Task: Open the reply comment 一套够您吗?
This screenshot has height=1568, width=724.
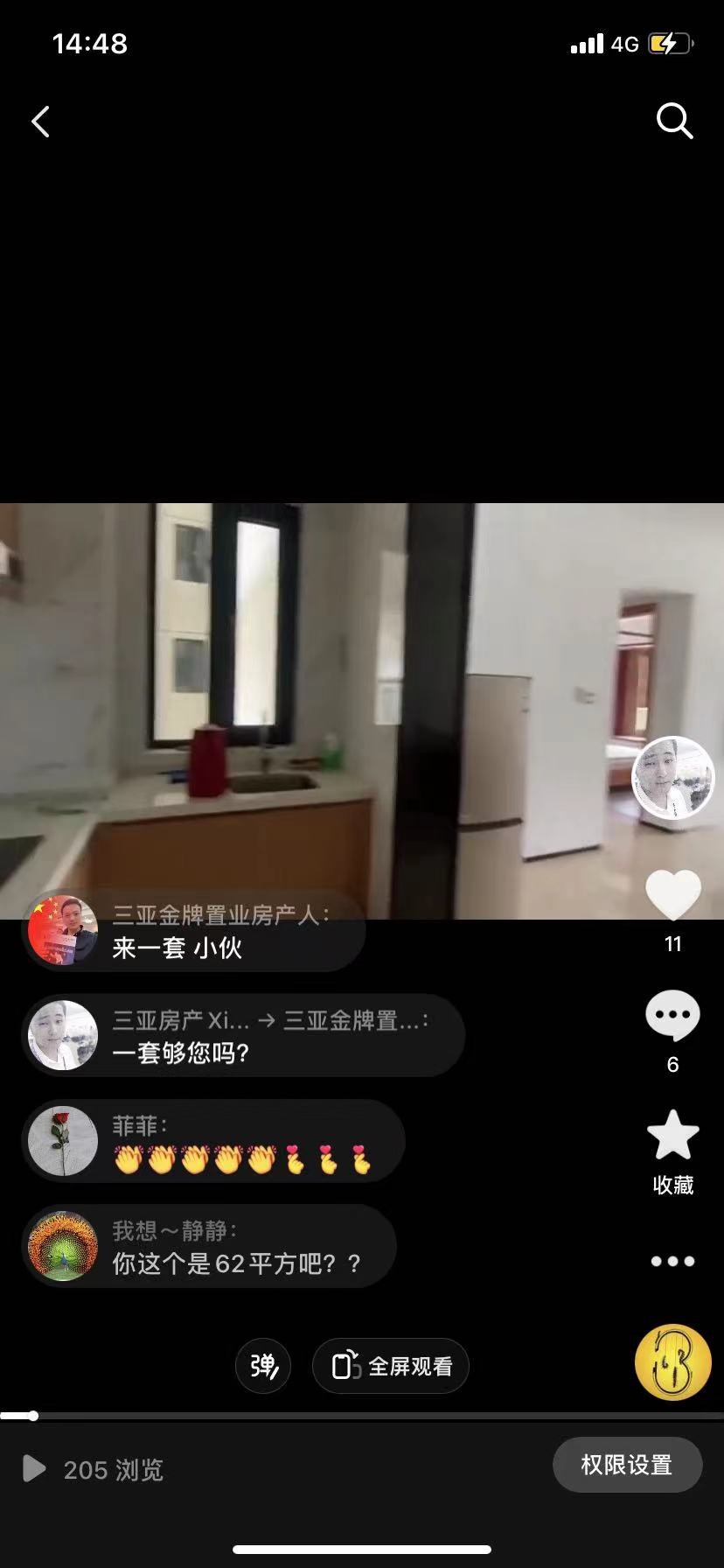Action: [x=243, y=1036]
